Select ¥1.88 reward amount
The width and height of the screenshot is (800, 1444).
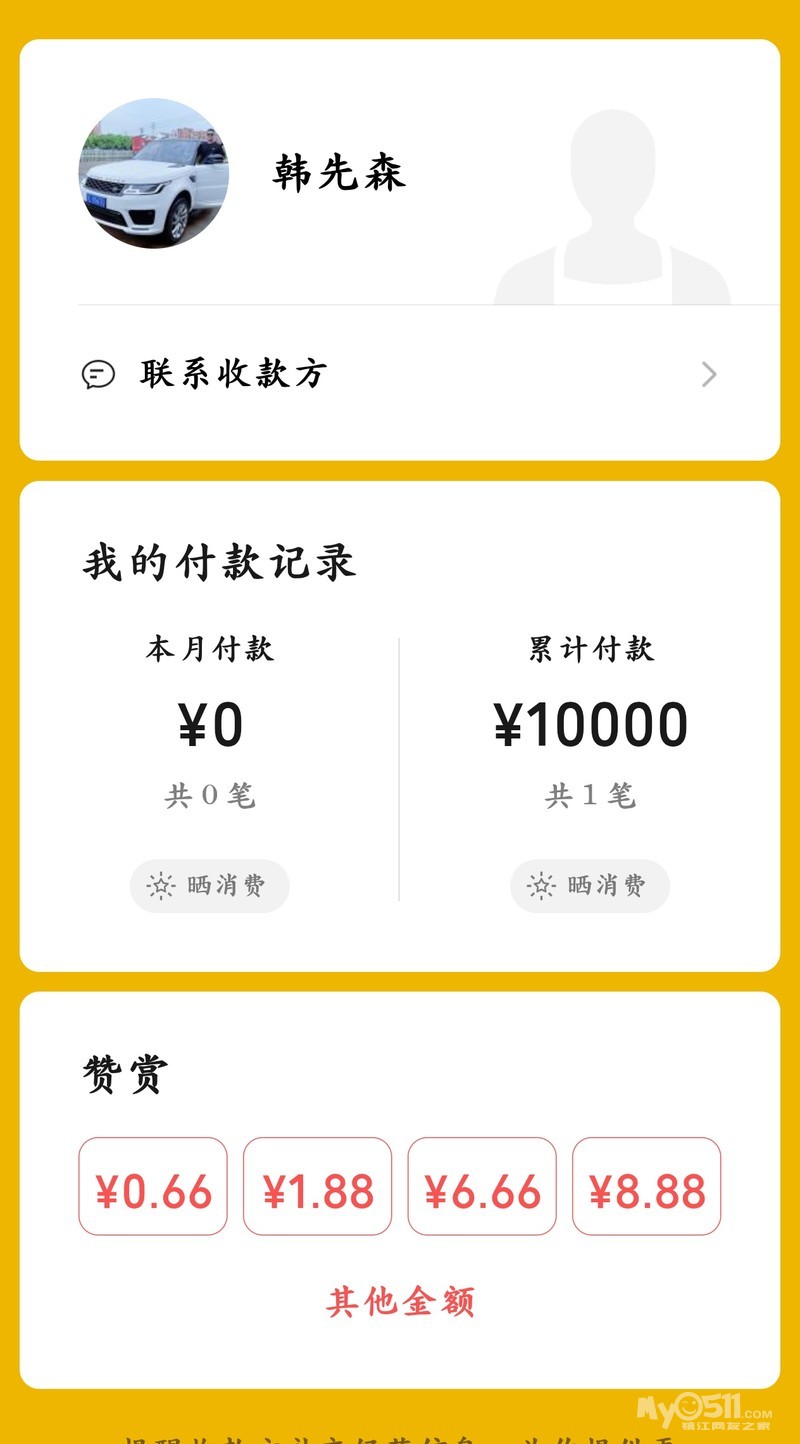click(x=317, y=1187)
